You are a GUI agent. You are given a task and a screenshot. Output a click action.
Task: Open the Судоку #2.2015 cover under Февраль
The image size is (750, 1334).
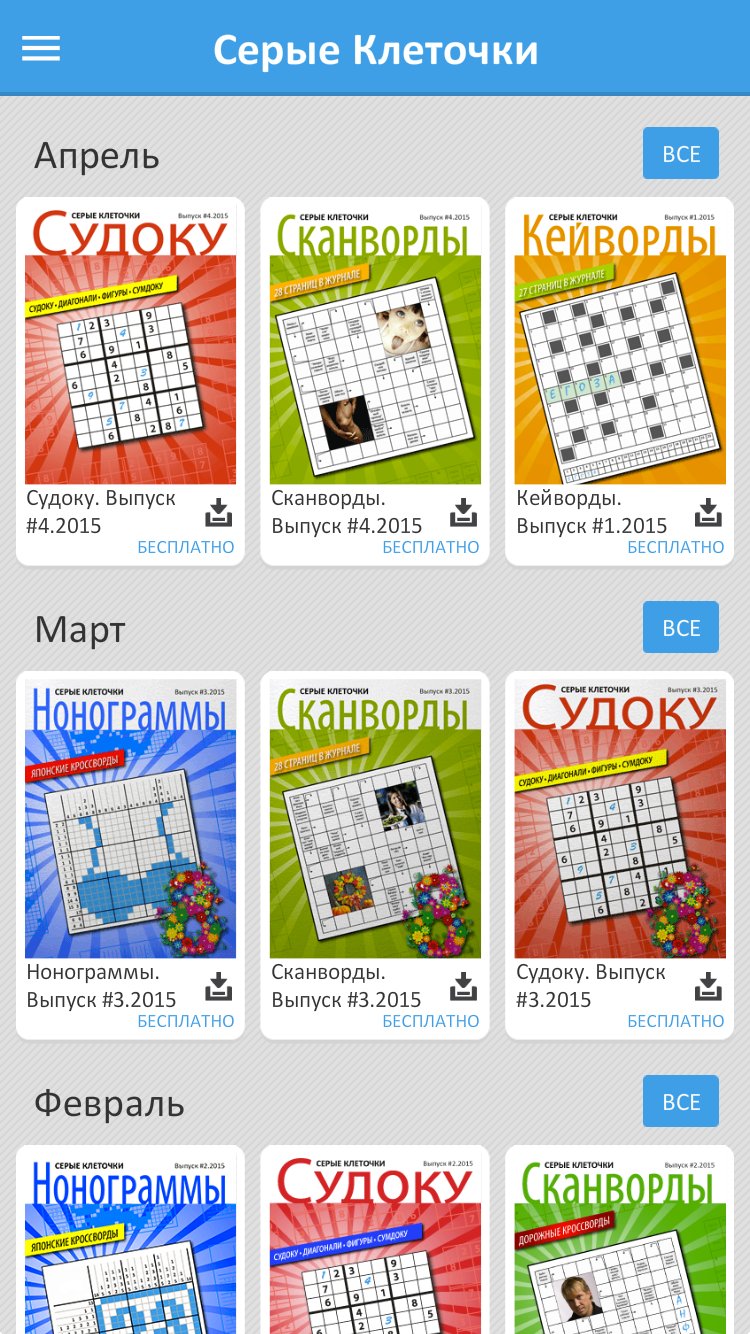pyautogui.click(x=375, y=1243)
